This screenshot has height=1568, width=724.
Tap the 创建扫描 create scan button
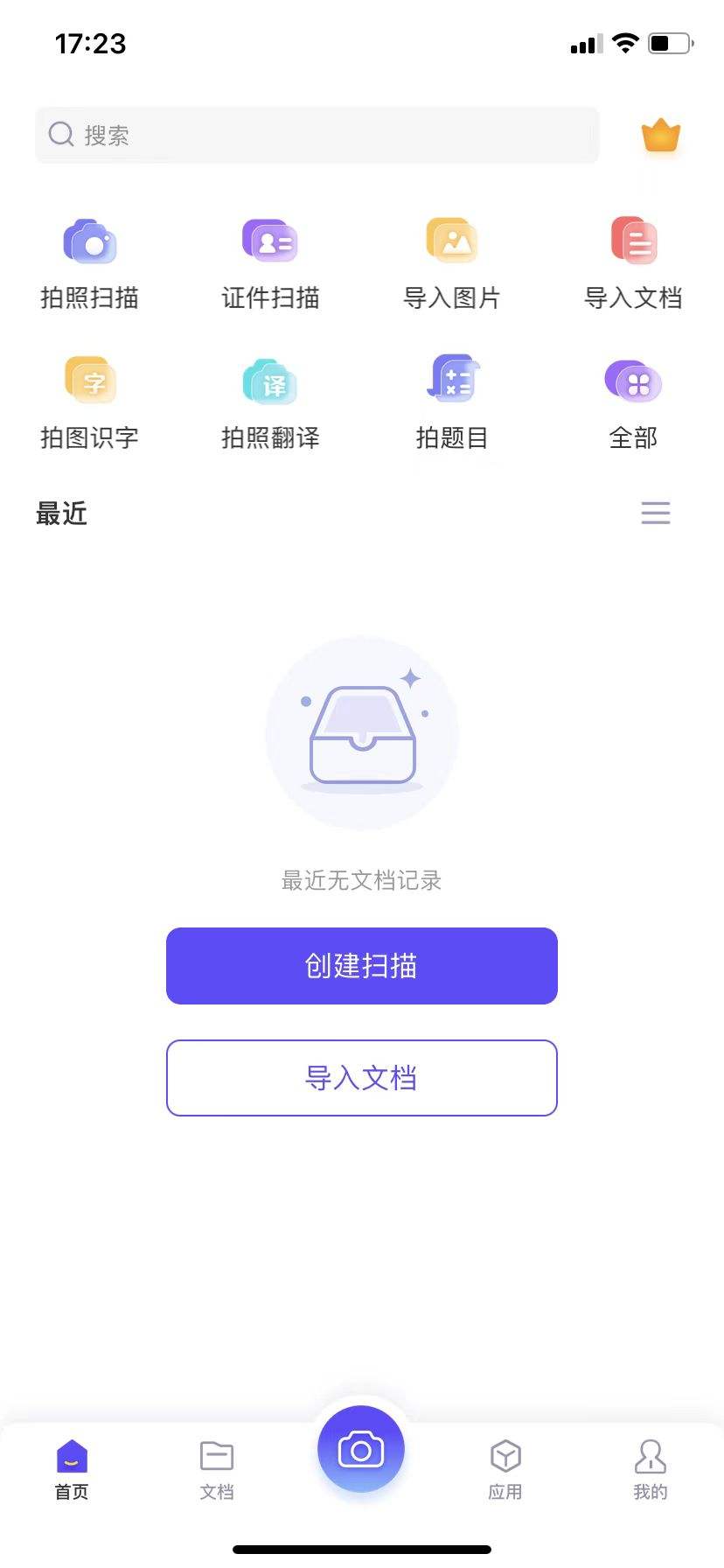pos(361,966)
